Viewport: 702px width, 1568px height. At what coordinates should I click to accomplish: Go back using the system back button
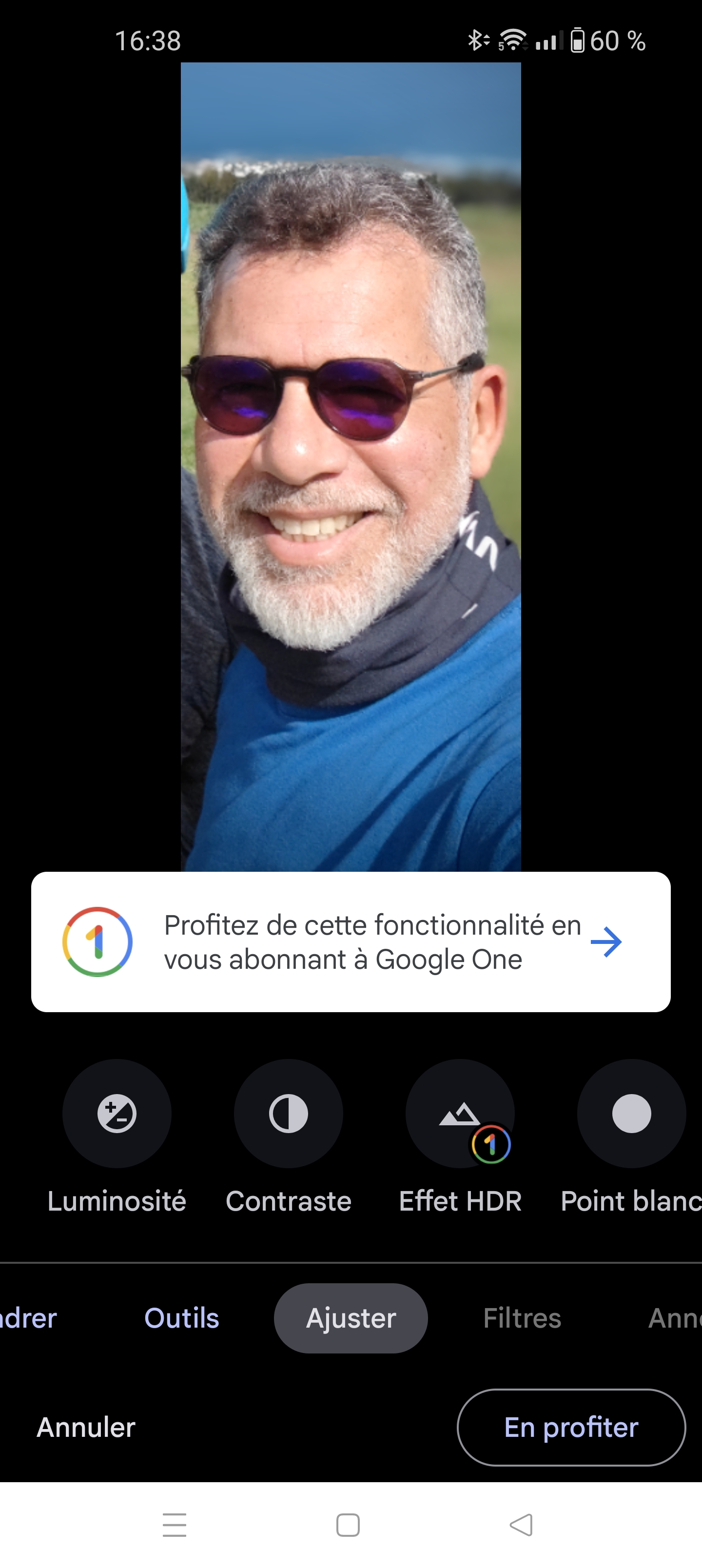[x=521, y=1525]
